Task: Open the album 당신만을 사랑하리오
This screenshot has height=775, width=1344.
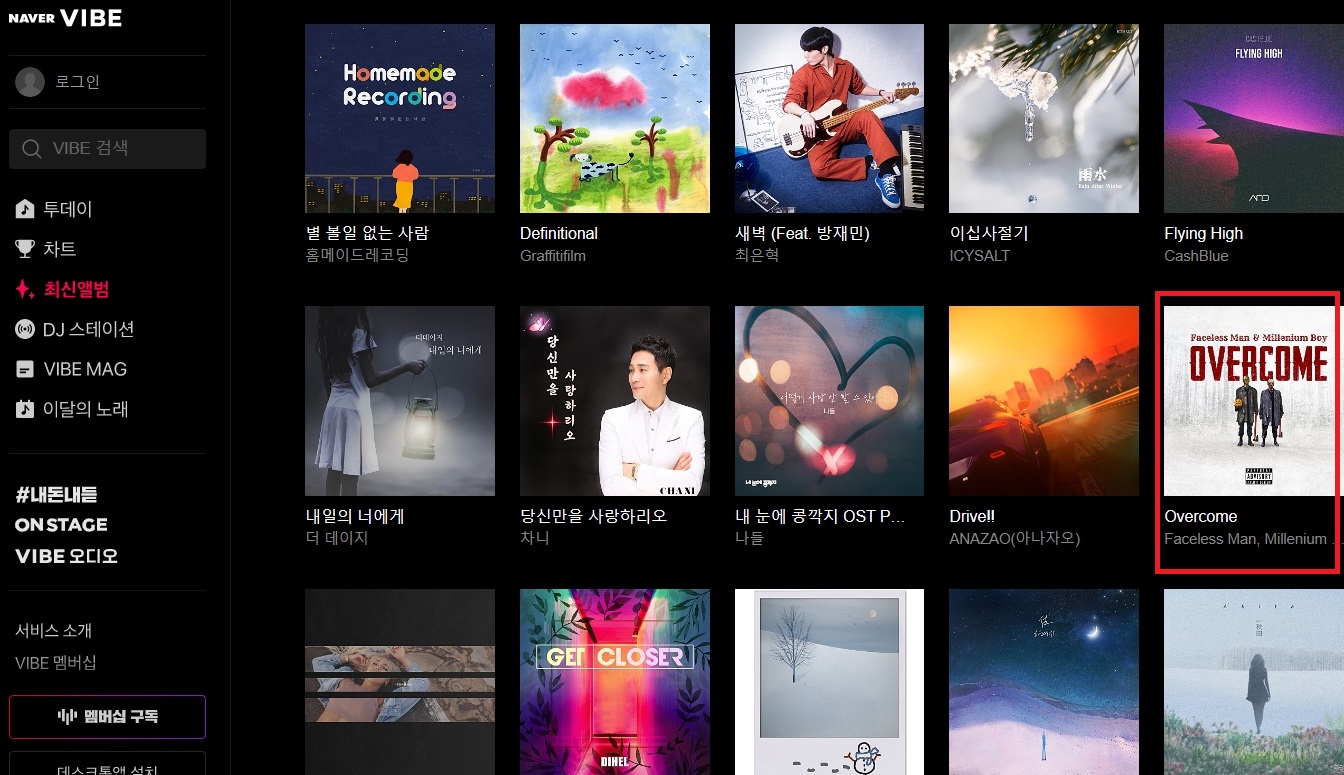Action: point(614,401)
